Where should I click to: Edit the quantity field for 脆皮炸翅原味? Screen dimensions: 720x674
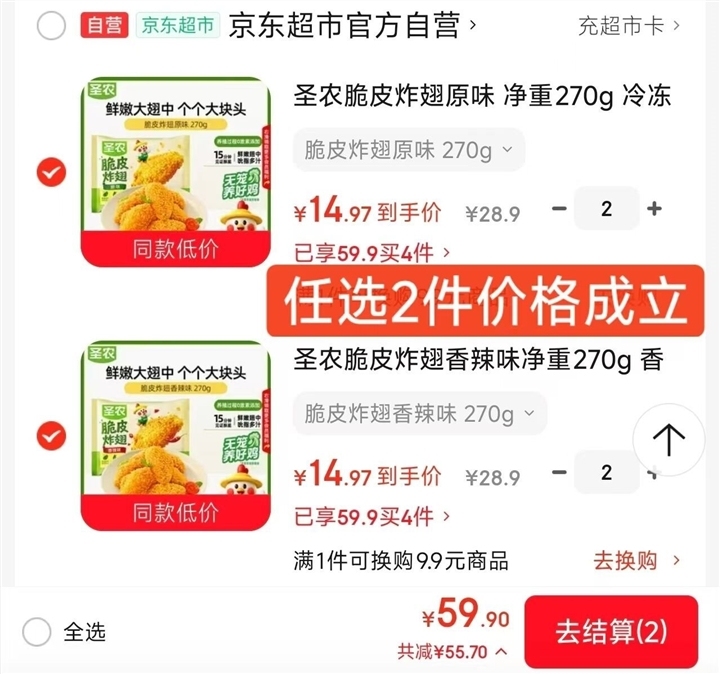pyautogui.click(x=606, y=208)
